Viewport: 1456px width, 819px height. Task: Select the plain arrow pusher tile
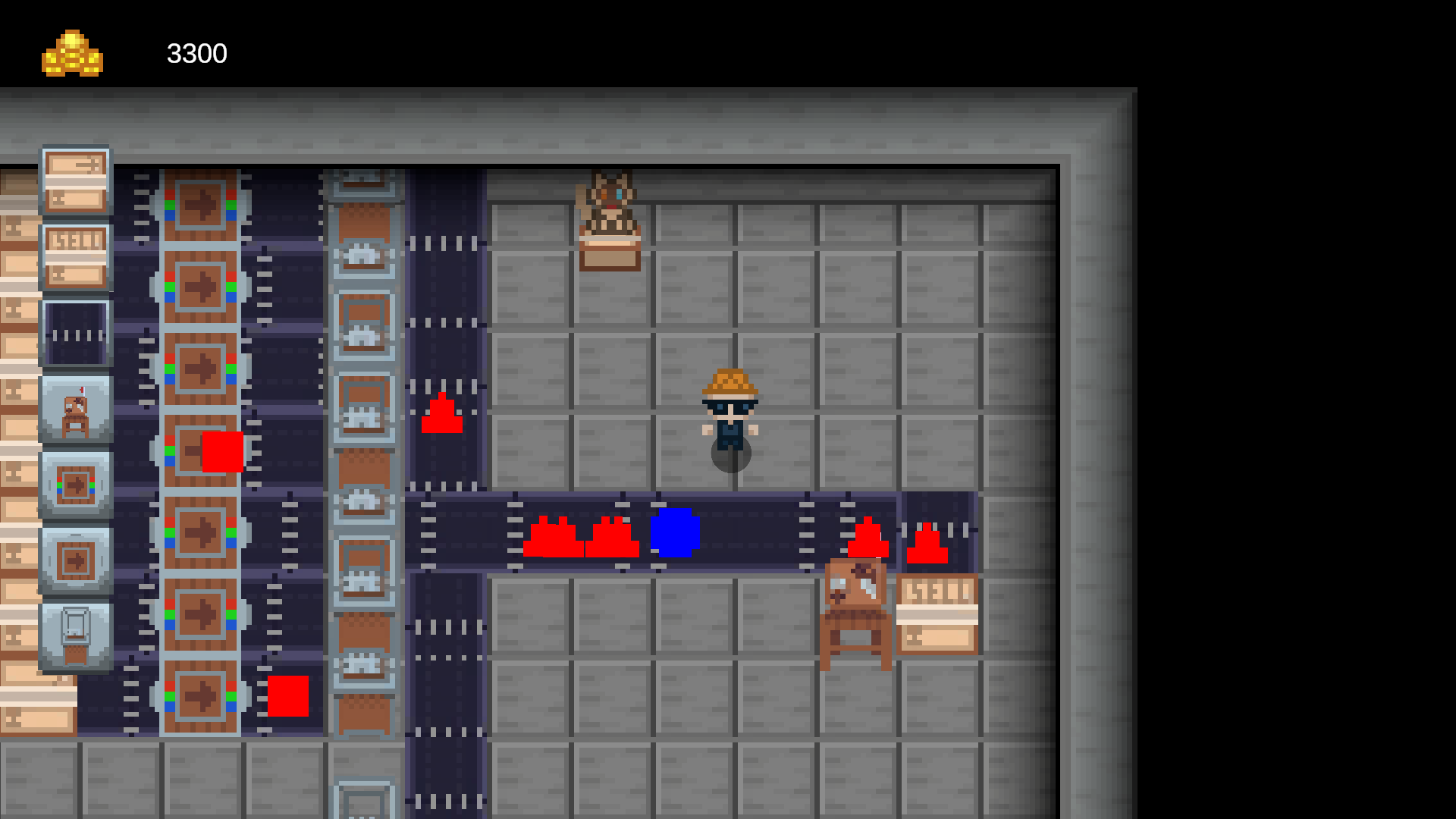click(x=76, y=561)
